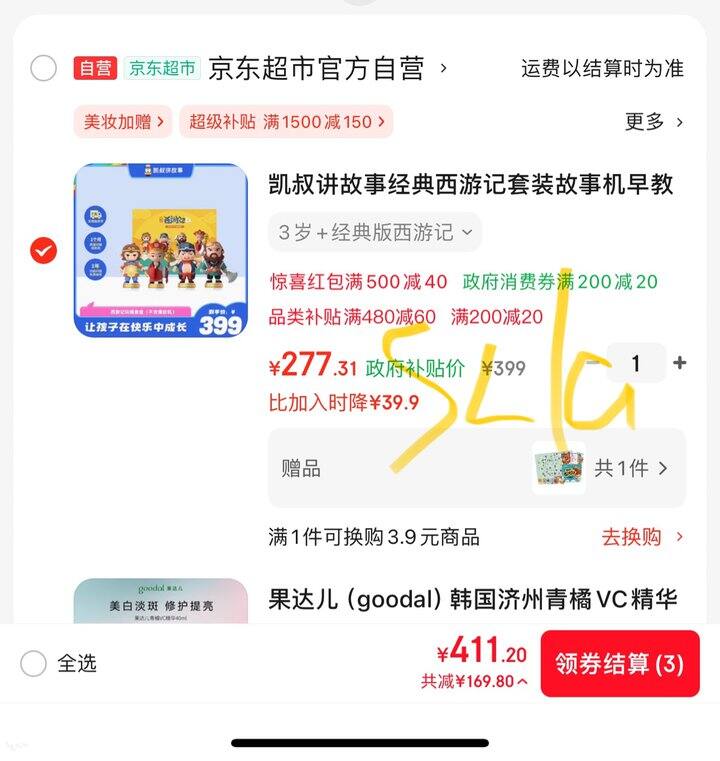Open the 果达儿 goodal VC精华 product
This screenshot has height=761, width=720.
(473, 599)
